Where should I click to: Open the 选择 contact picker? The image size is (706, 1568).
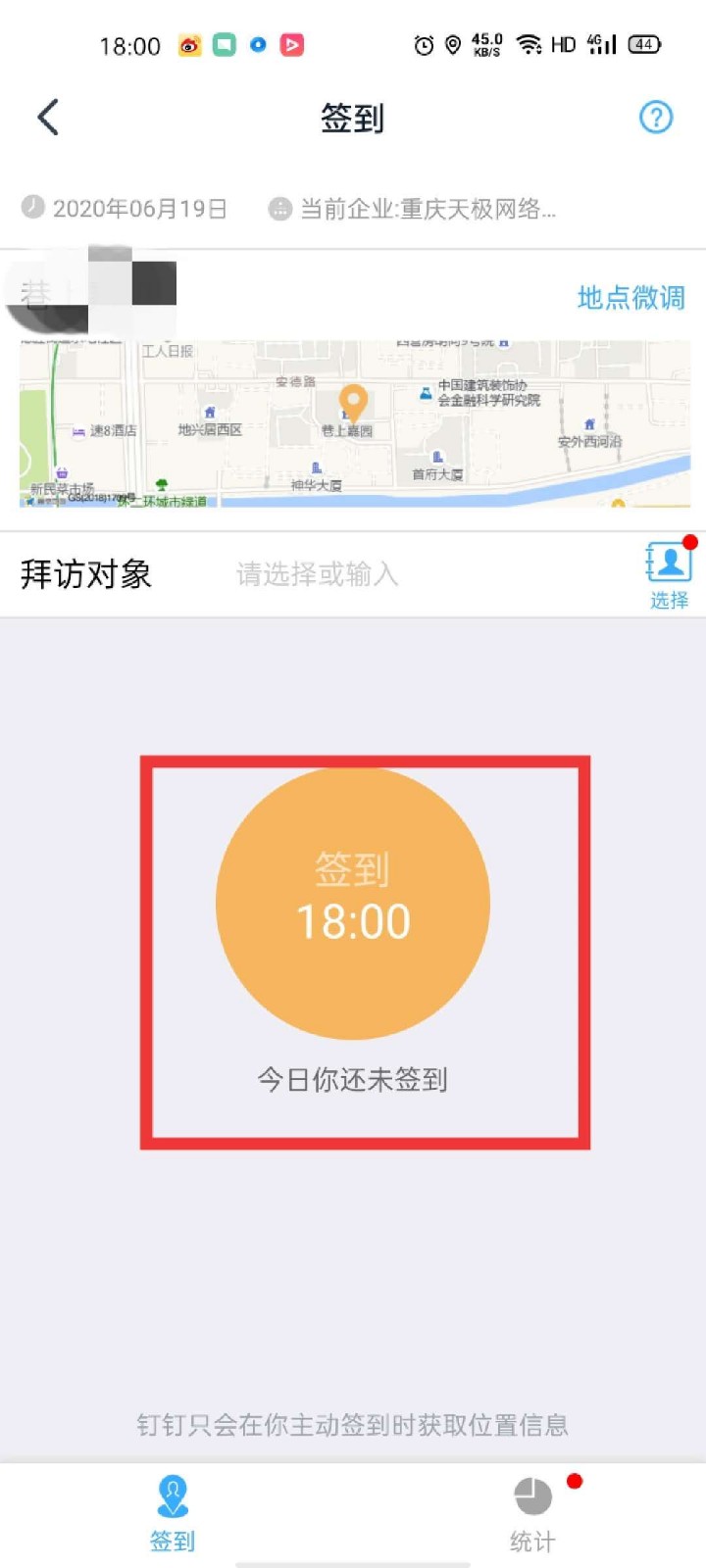(669, 574)
